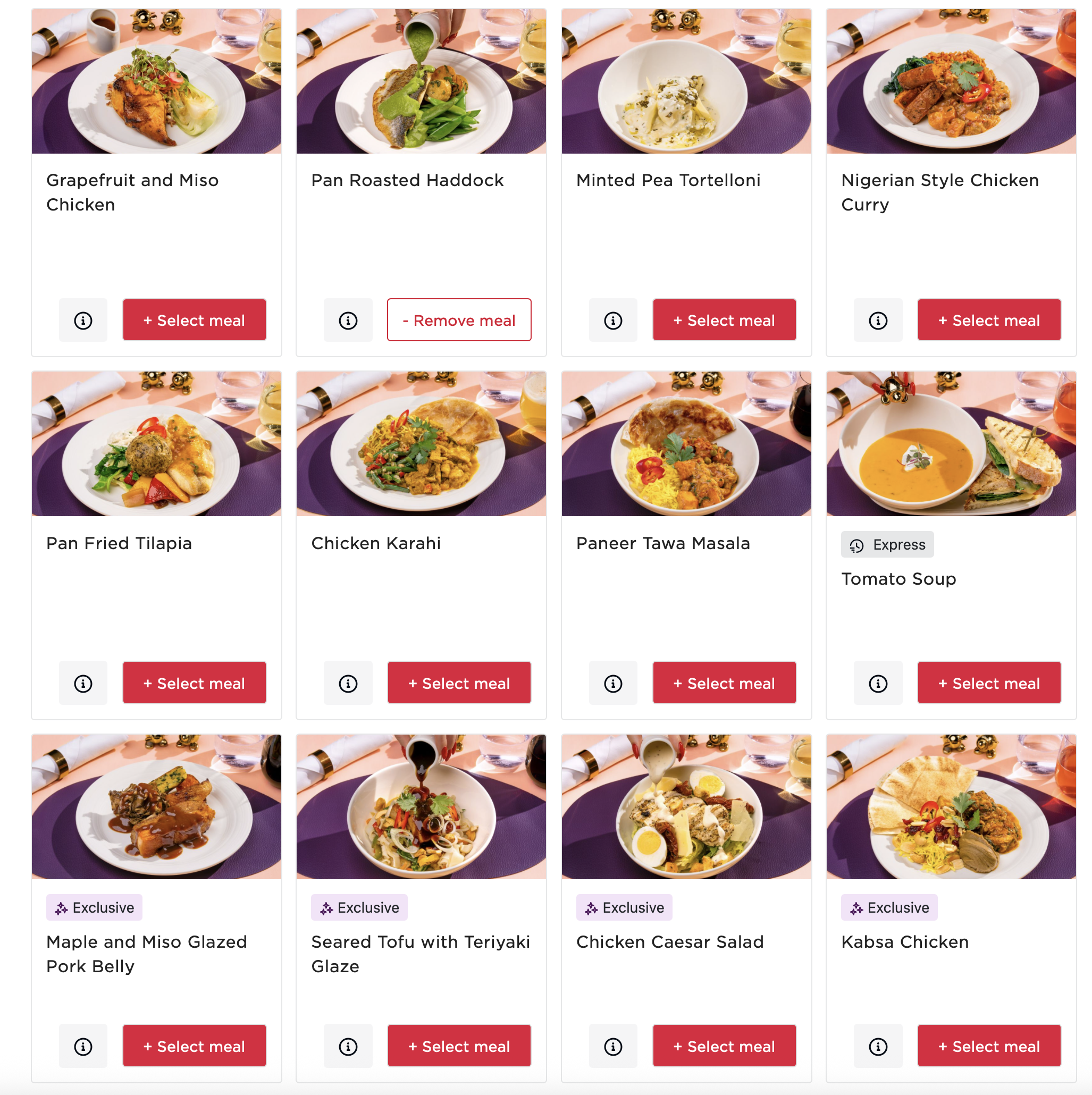The image size is (1092, 1095).
Task: Remove the Pan Roasted Haddock meal
Action: pos(459,320)
